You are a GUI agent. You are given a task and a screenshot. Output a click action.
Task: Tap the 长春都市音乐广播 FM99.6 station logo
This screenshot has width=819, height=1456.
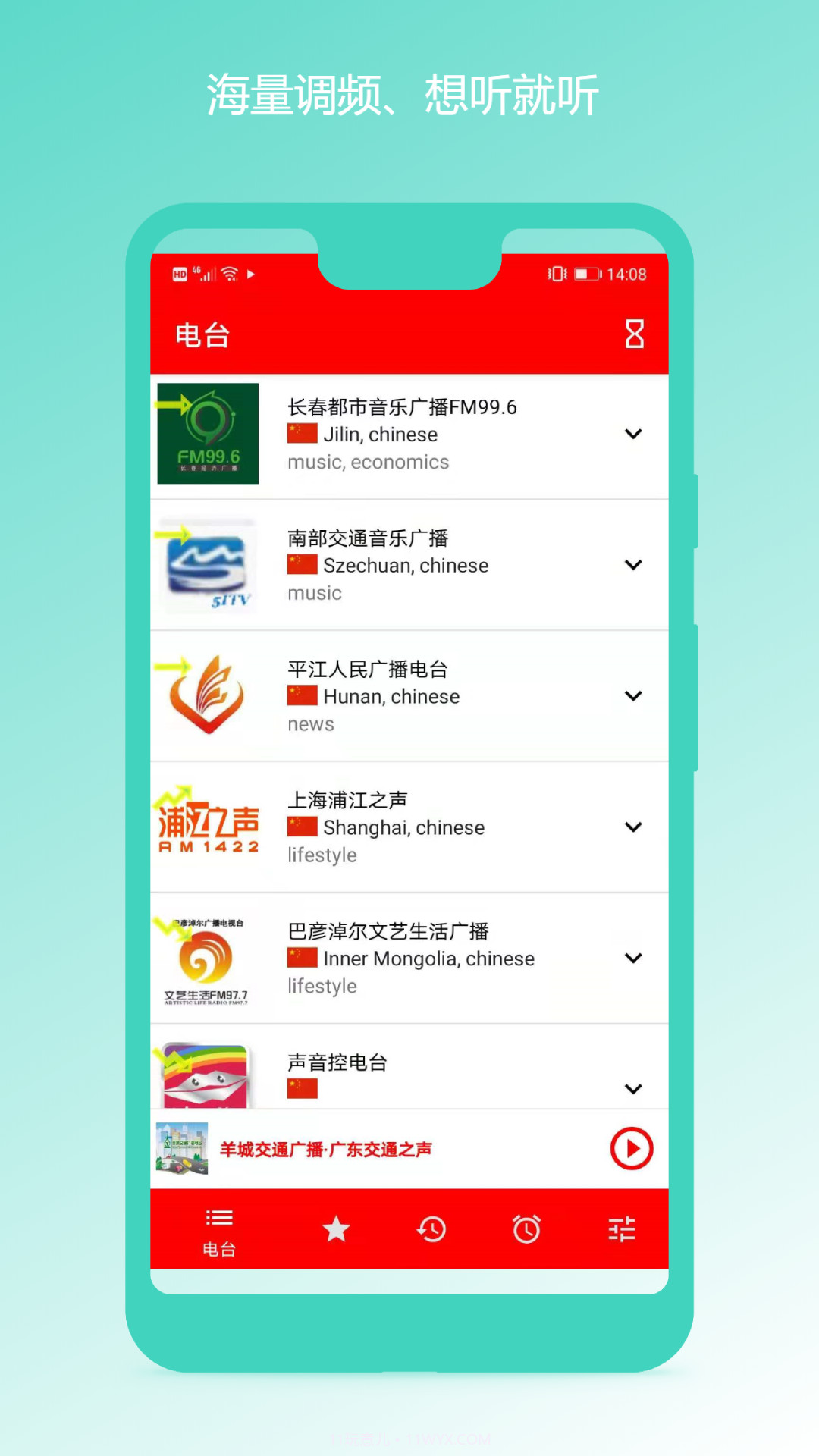click(206, 434)
